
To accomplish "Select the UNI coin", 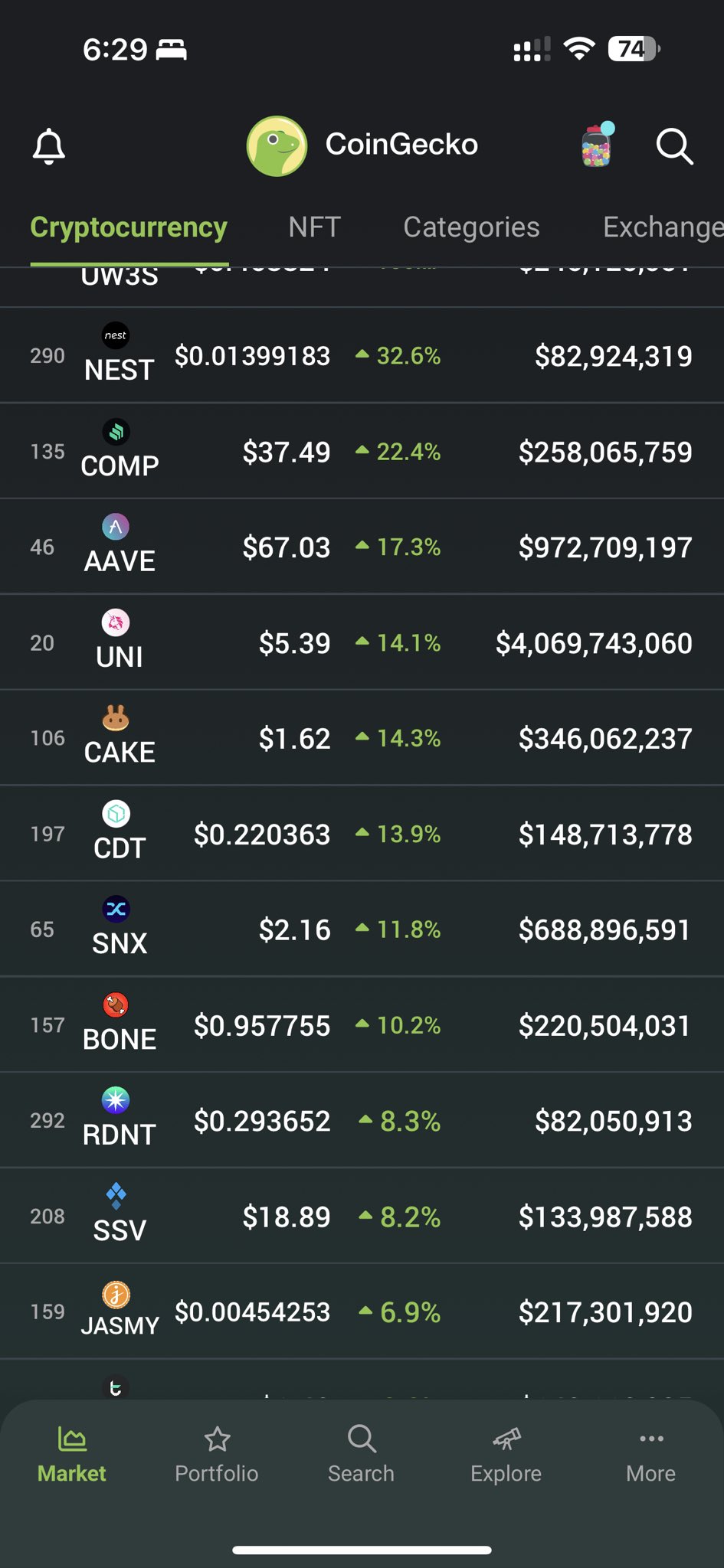I will point(362,642).
